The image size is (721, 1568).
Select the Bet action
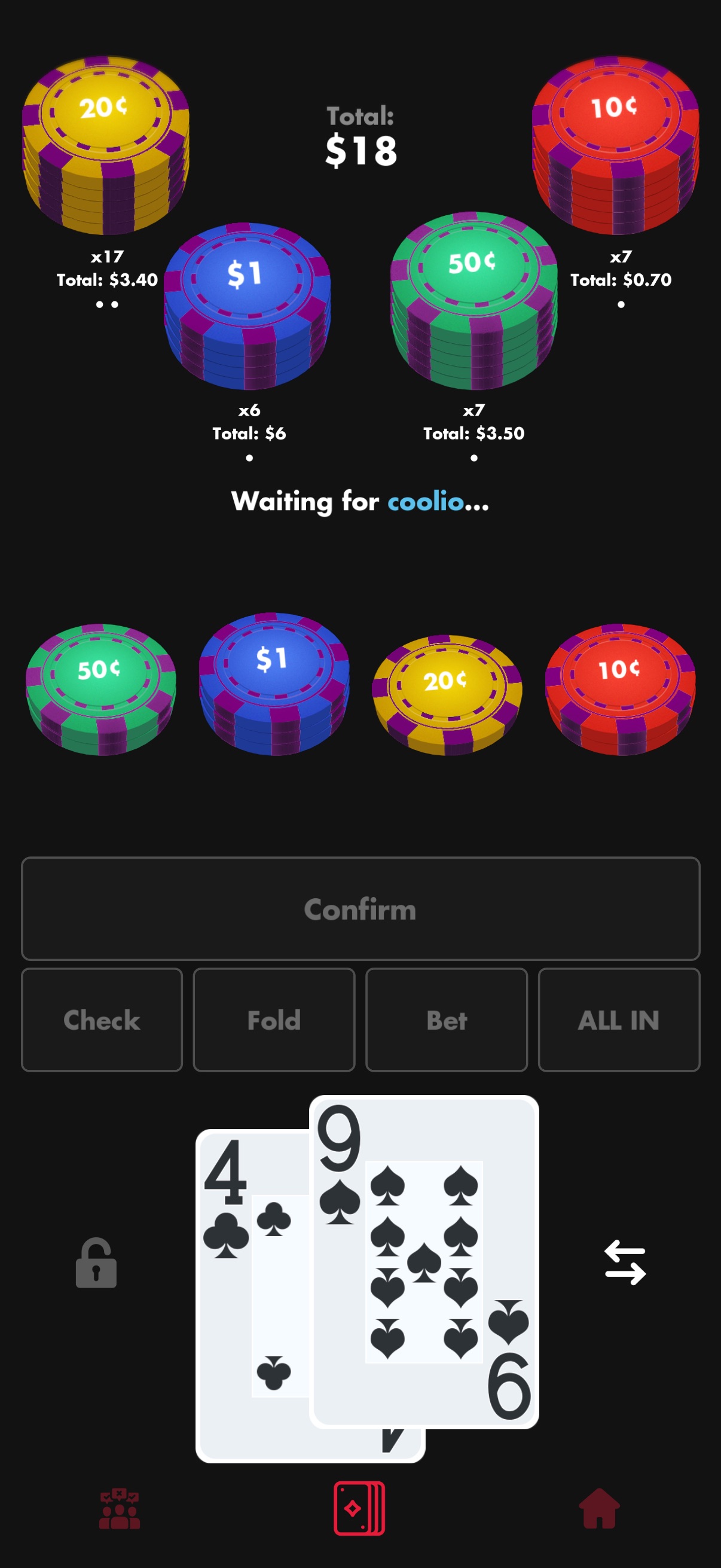(x=447, y=1020)
